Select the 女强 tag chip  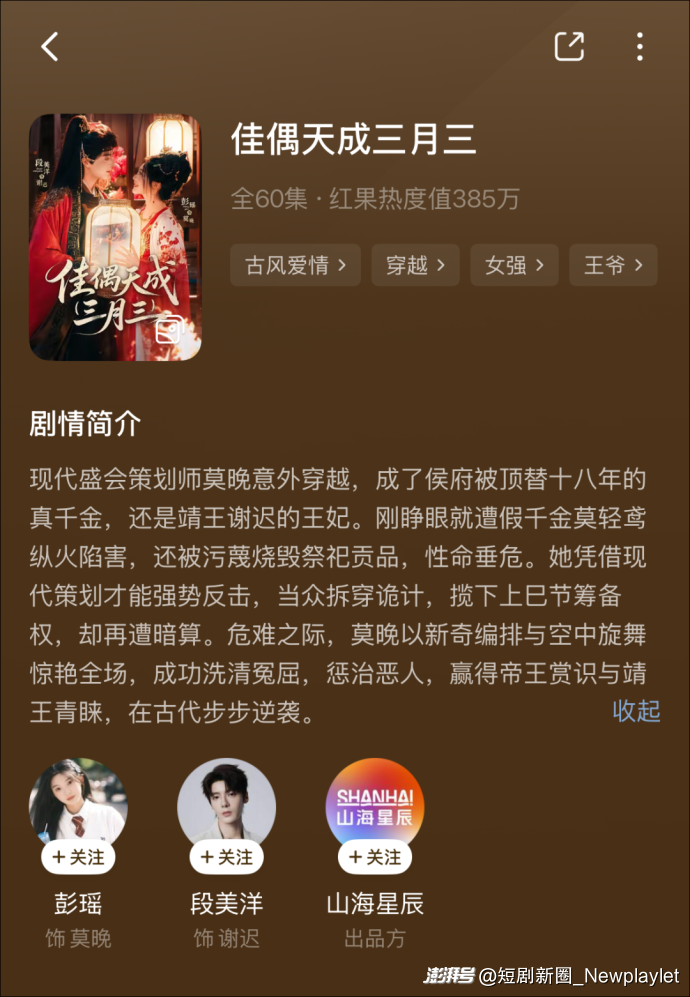[x=514, y=265]
